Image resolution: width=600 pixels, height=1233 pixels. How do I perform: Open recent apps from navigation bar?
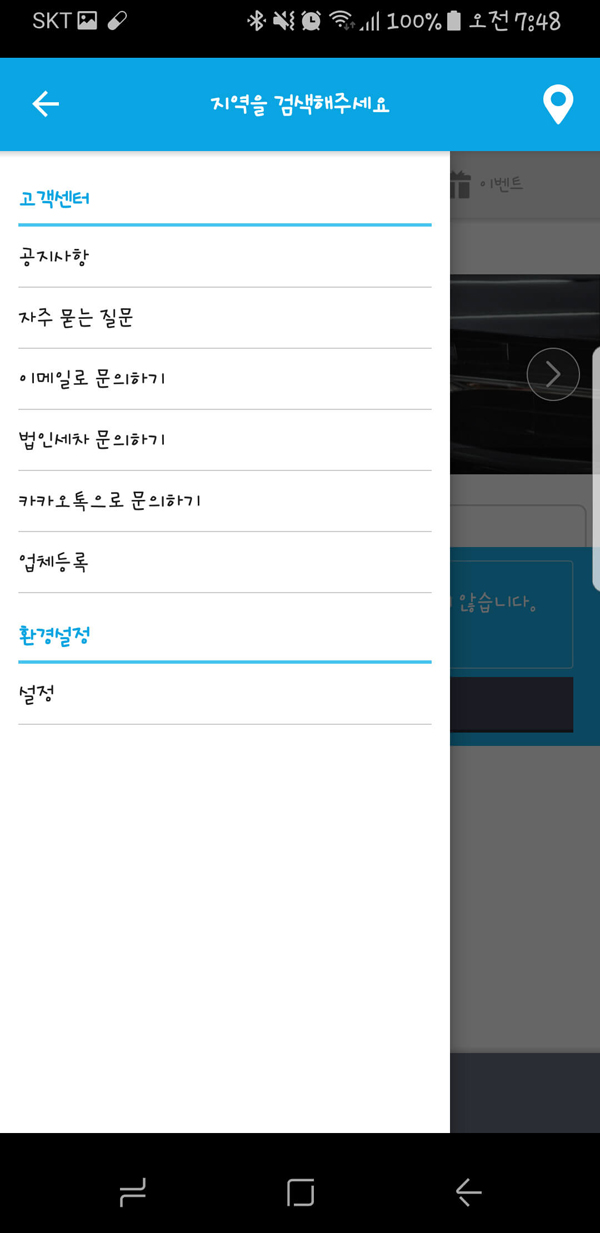(132, 1192)
